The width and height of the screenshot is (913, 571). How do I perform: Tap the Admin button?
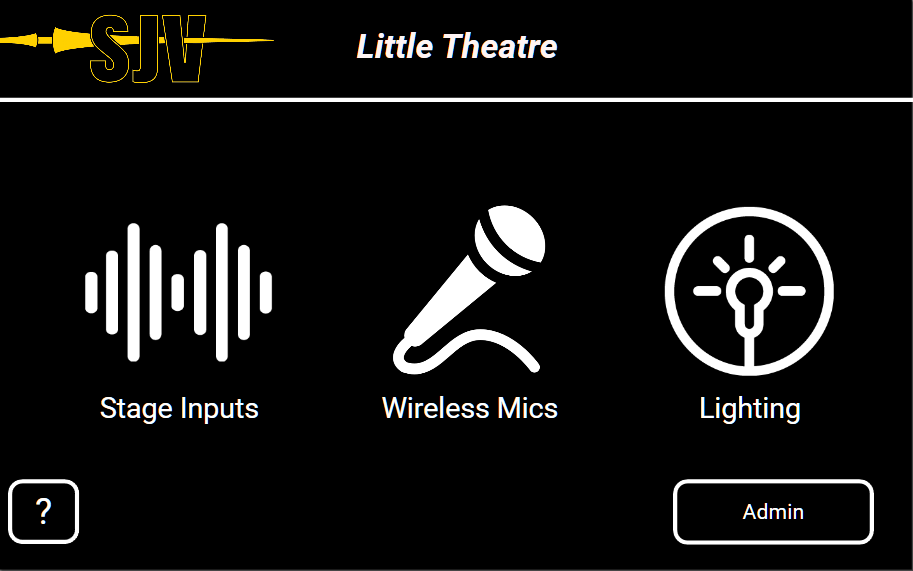pos(773,512)
